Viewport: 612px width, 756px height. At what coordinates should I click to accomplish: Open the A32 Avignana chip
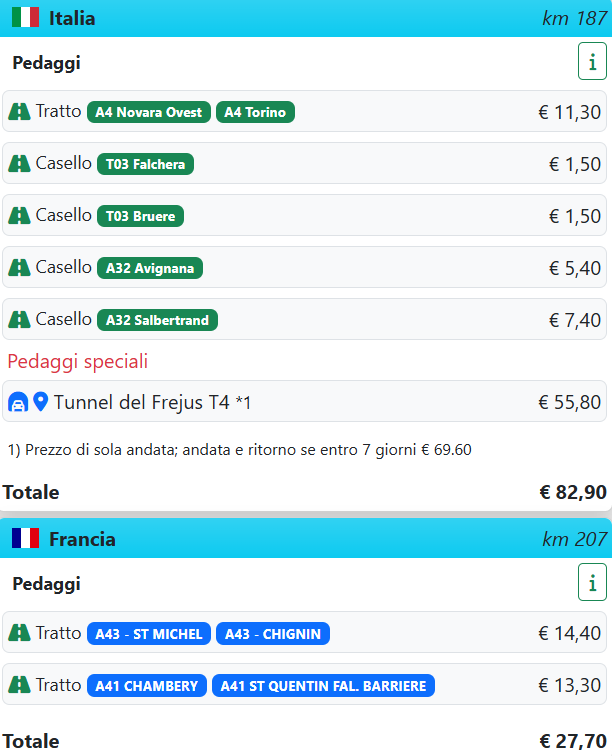tap(150, 268)
